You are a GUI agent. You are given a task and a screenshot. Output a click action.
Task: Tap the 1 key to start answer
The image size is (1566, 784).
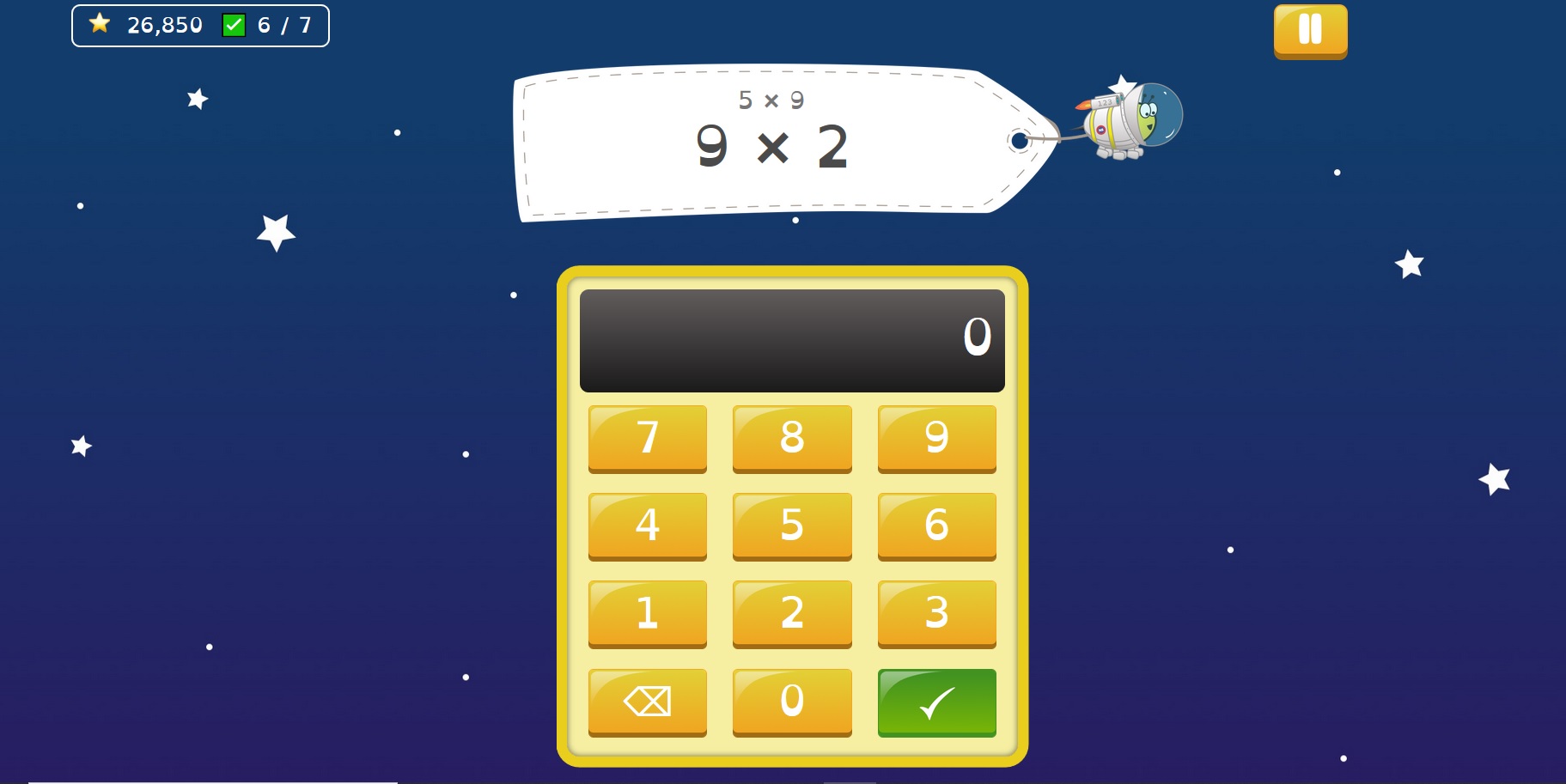648,614
